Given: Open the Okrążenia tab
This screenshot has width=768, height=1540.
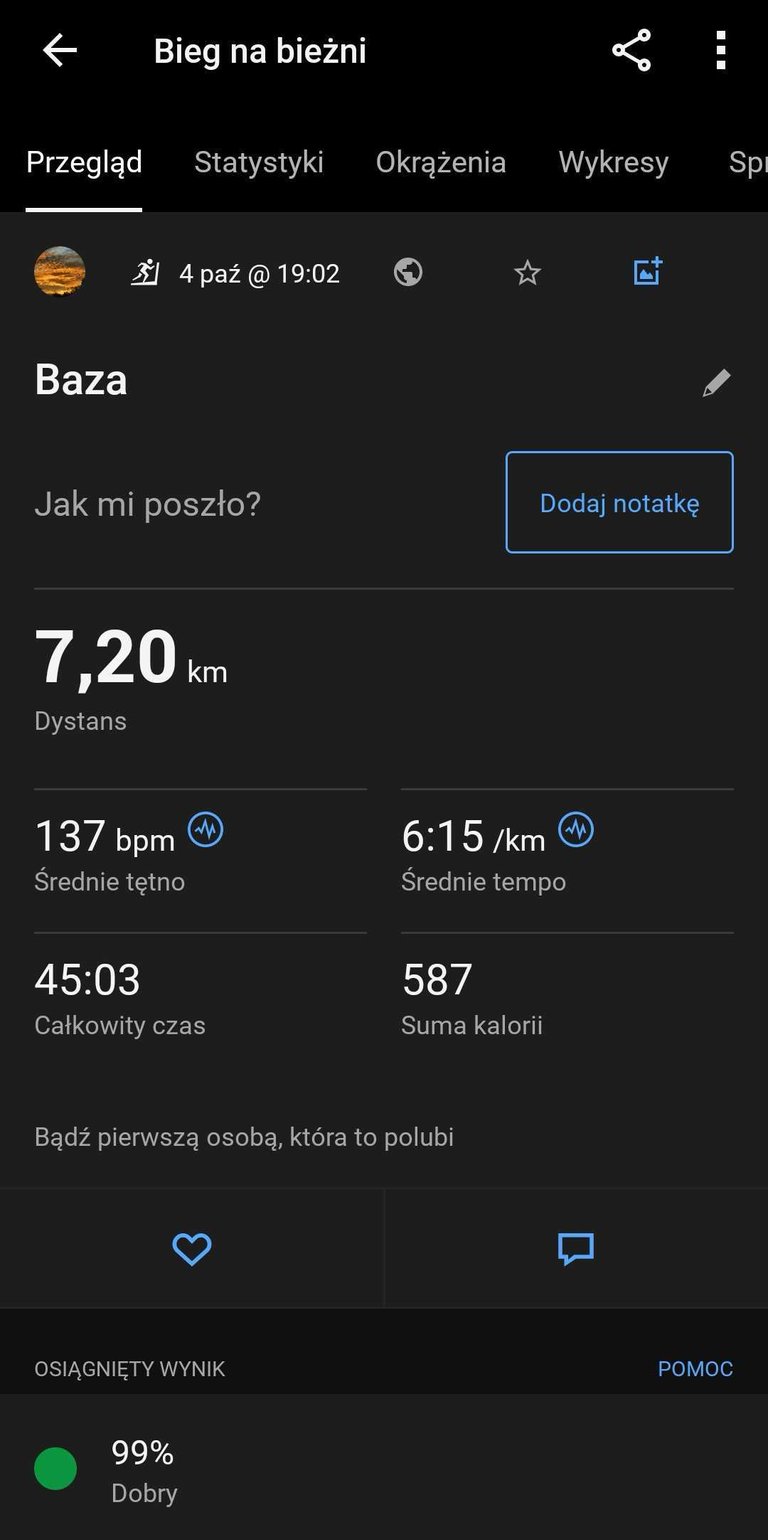Looking at the screenshot, I should pos(440,162).
